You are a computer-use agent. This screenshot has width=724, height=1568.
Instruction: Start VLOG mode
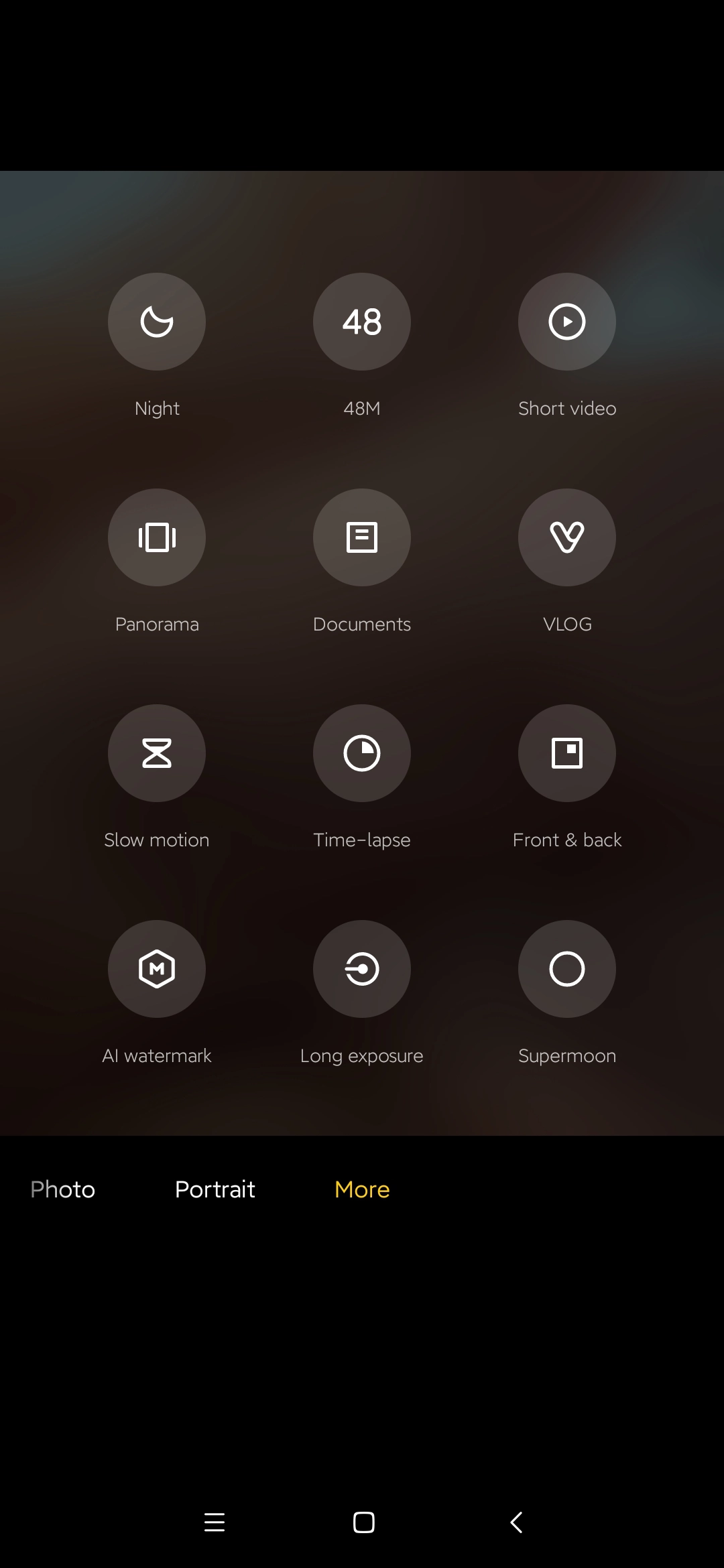(567, 537)
